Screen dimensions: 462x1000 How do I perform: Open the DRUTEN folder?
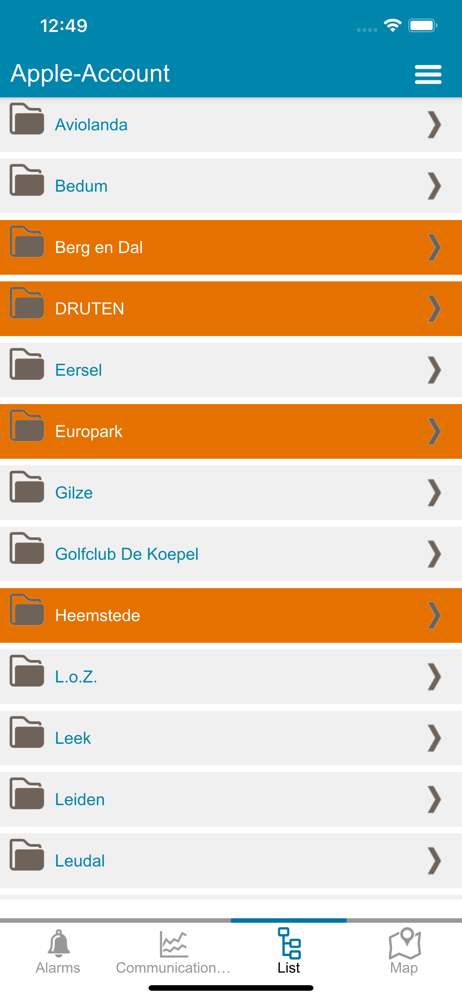click(231, 309)
